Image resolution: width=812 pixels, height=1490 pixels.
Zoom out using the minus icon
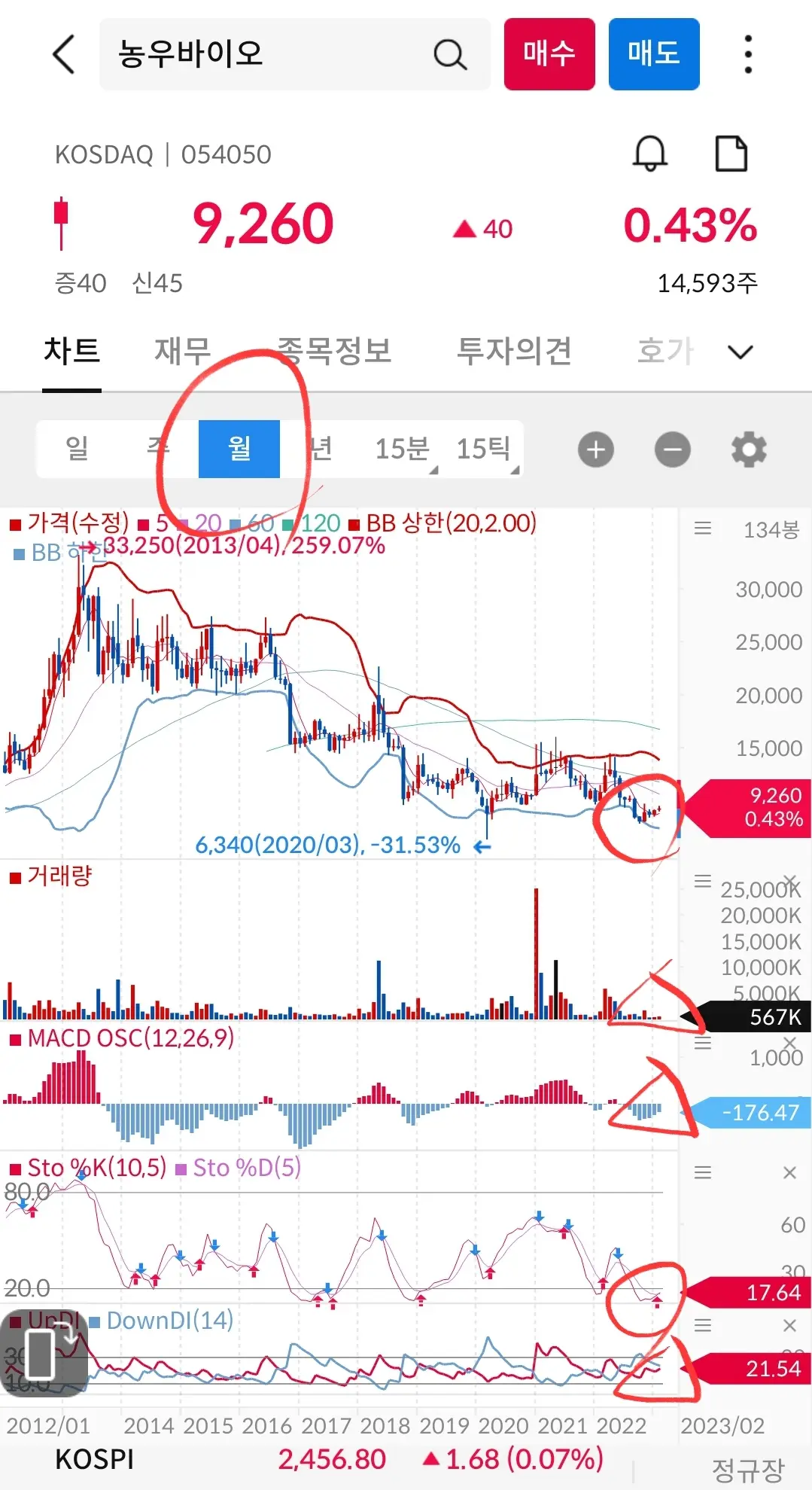672,449
